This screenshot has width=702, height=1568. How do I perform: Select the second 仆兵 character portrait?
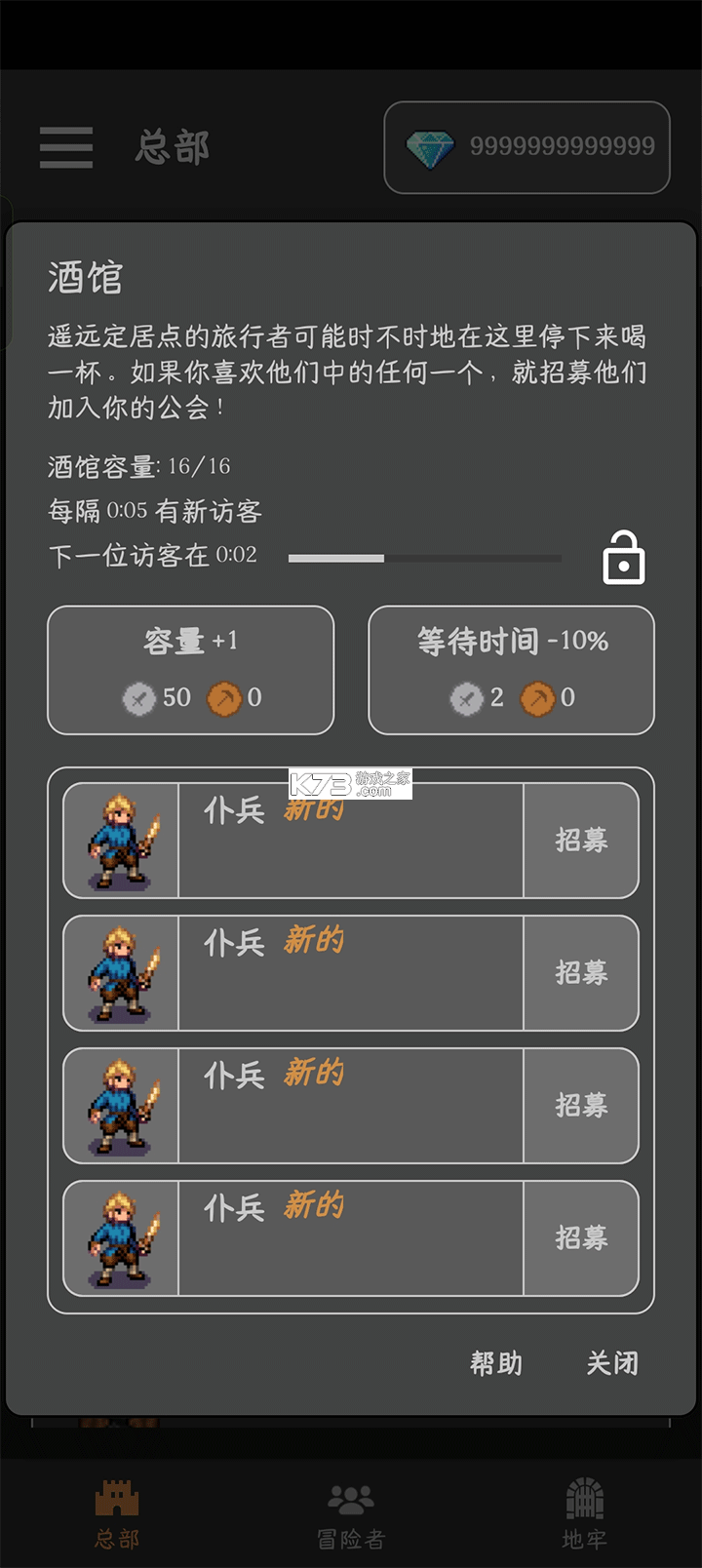pyautogui.click(x=119, y=973)
